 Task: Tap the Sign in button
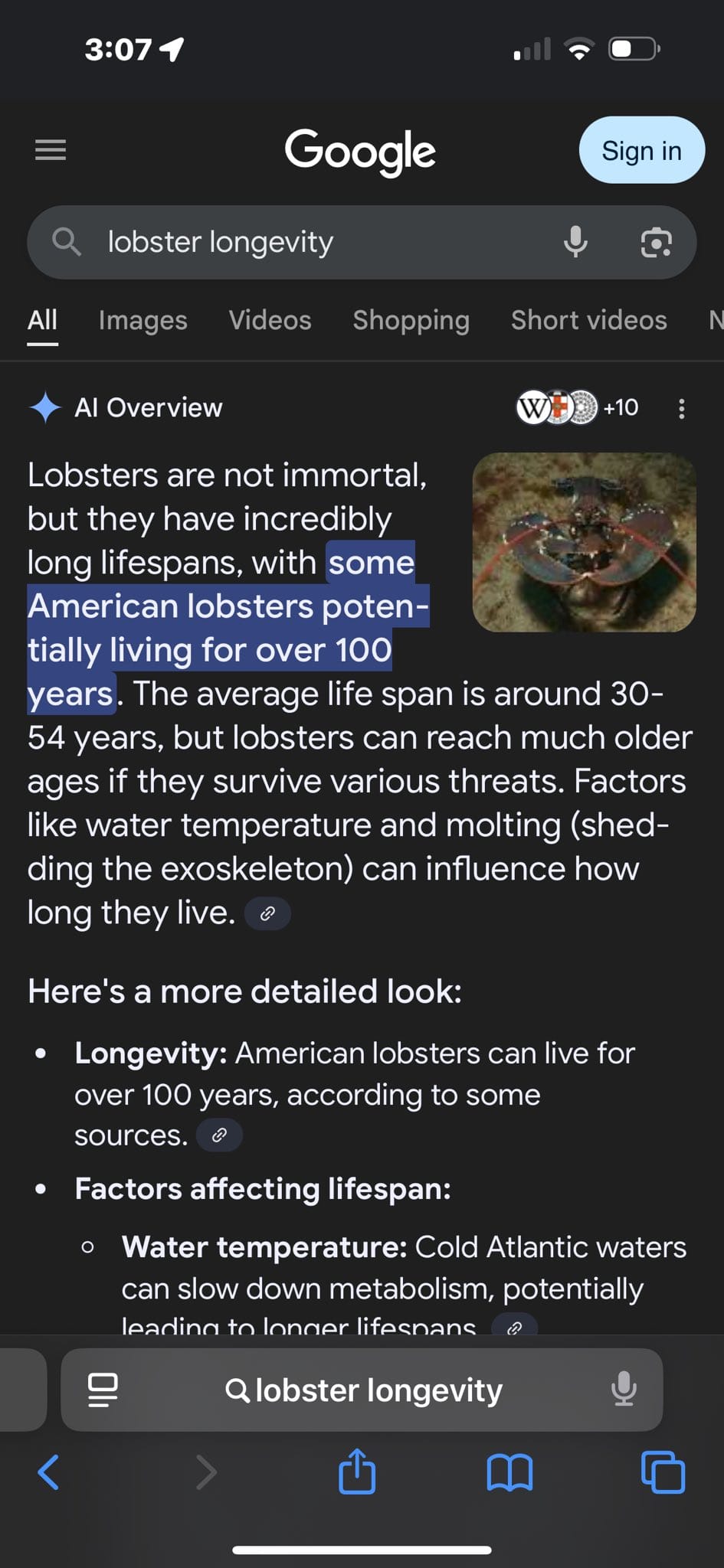tap(641, 150)
